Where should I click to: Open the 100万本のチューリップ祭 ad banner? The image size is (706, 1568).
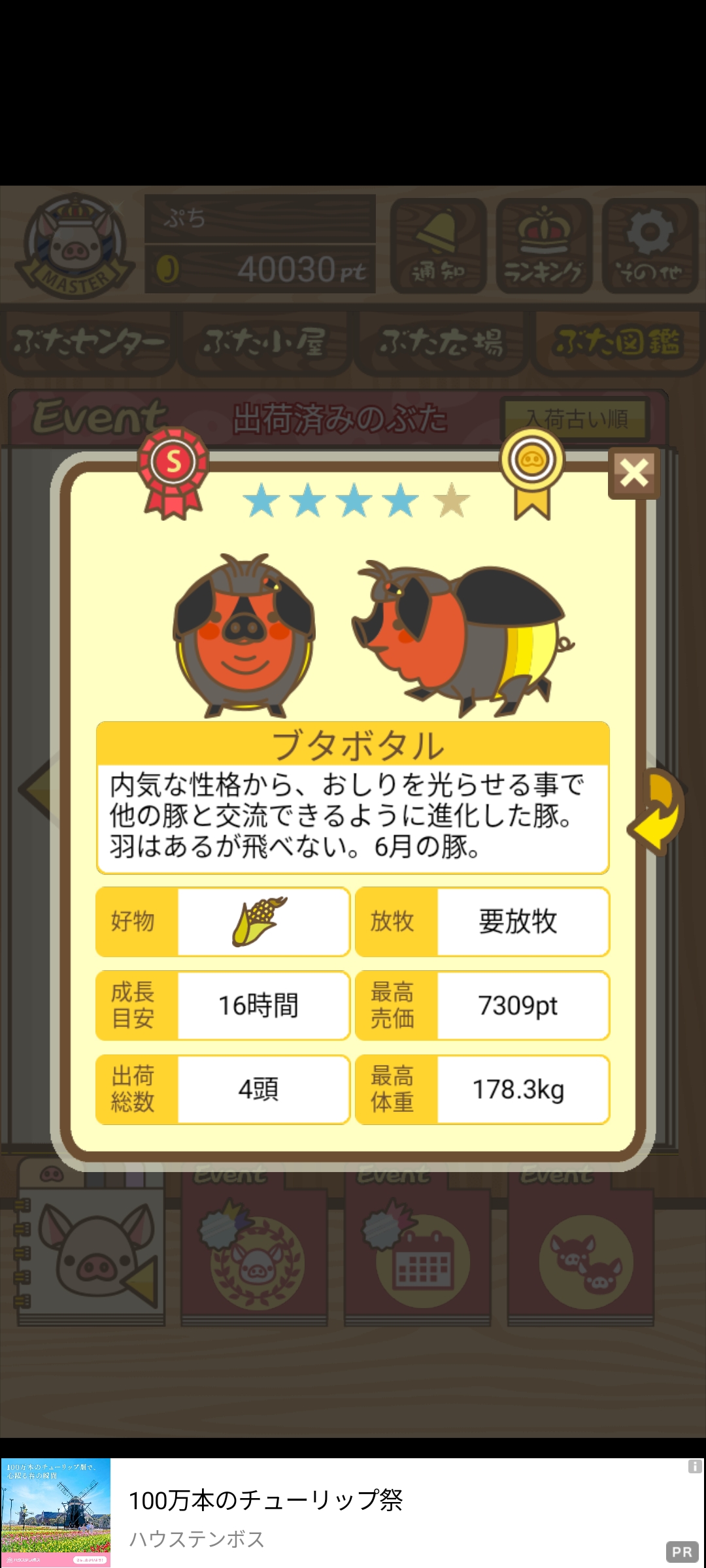[x=353, y=1512]
